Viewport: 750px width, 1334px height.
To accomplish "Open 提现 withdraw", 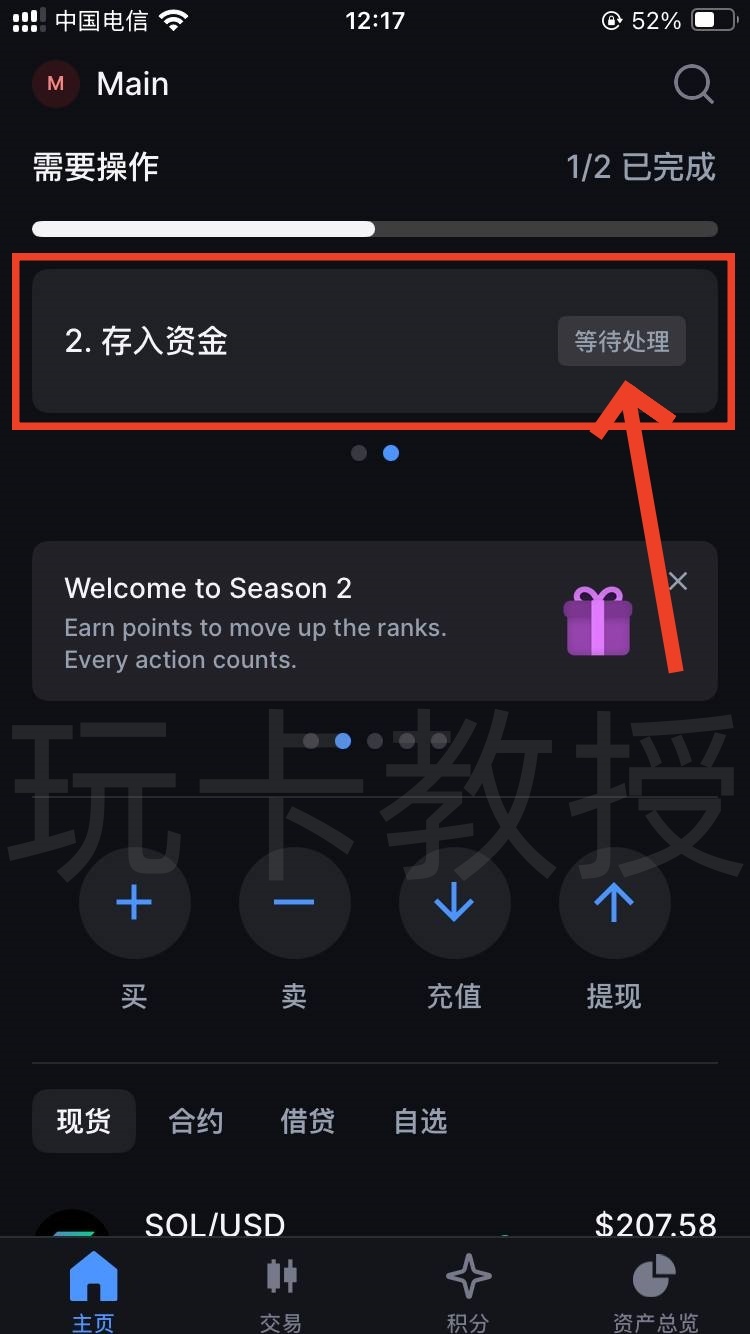I will click(614, 904).
